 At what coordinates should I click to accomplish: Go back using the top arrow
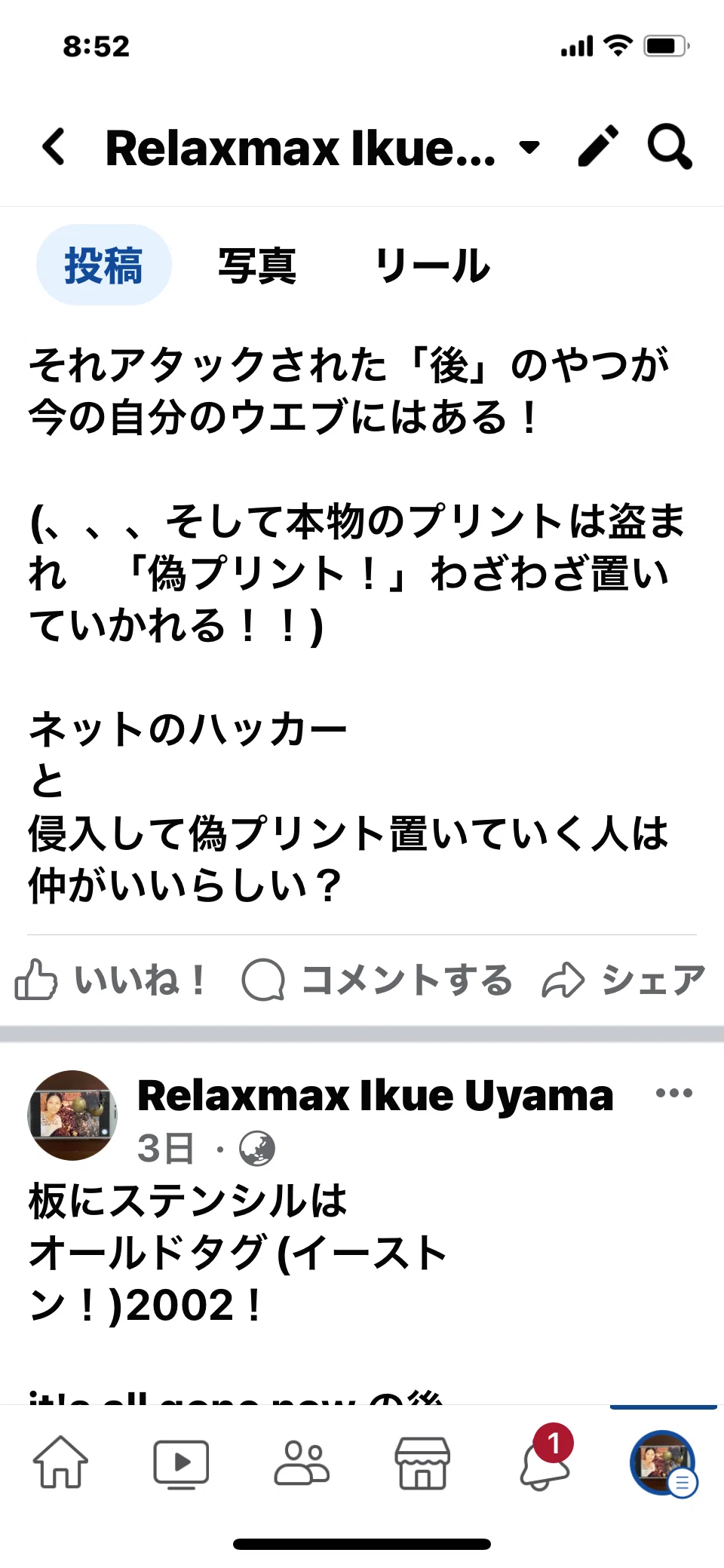point(54,146)
